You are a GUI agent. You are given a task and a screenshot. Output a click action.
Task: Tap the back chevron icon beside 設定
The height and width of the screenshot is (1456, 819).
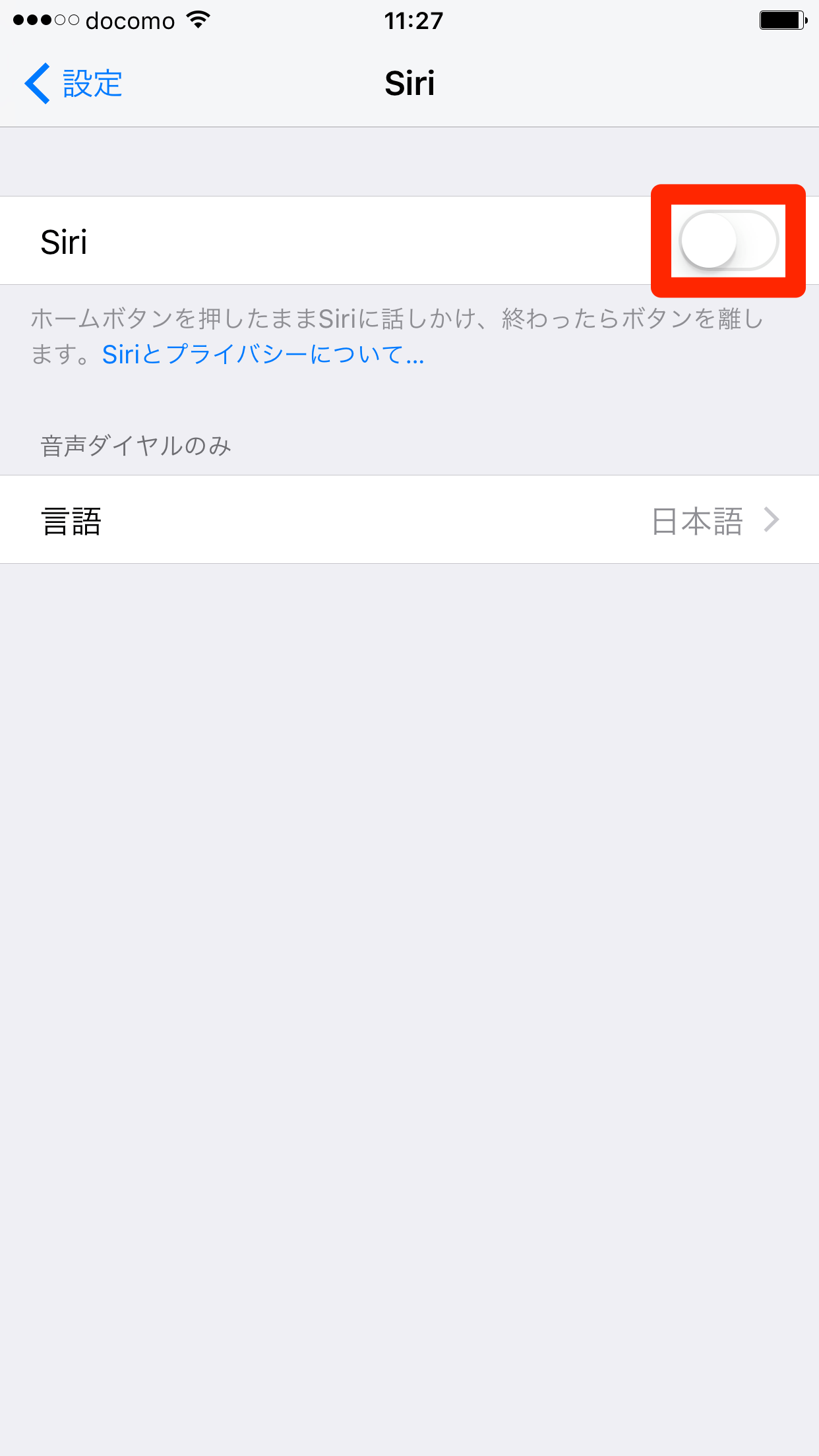38,83
